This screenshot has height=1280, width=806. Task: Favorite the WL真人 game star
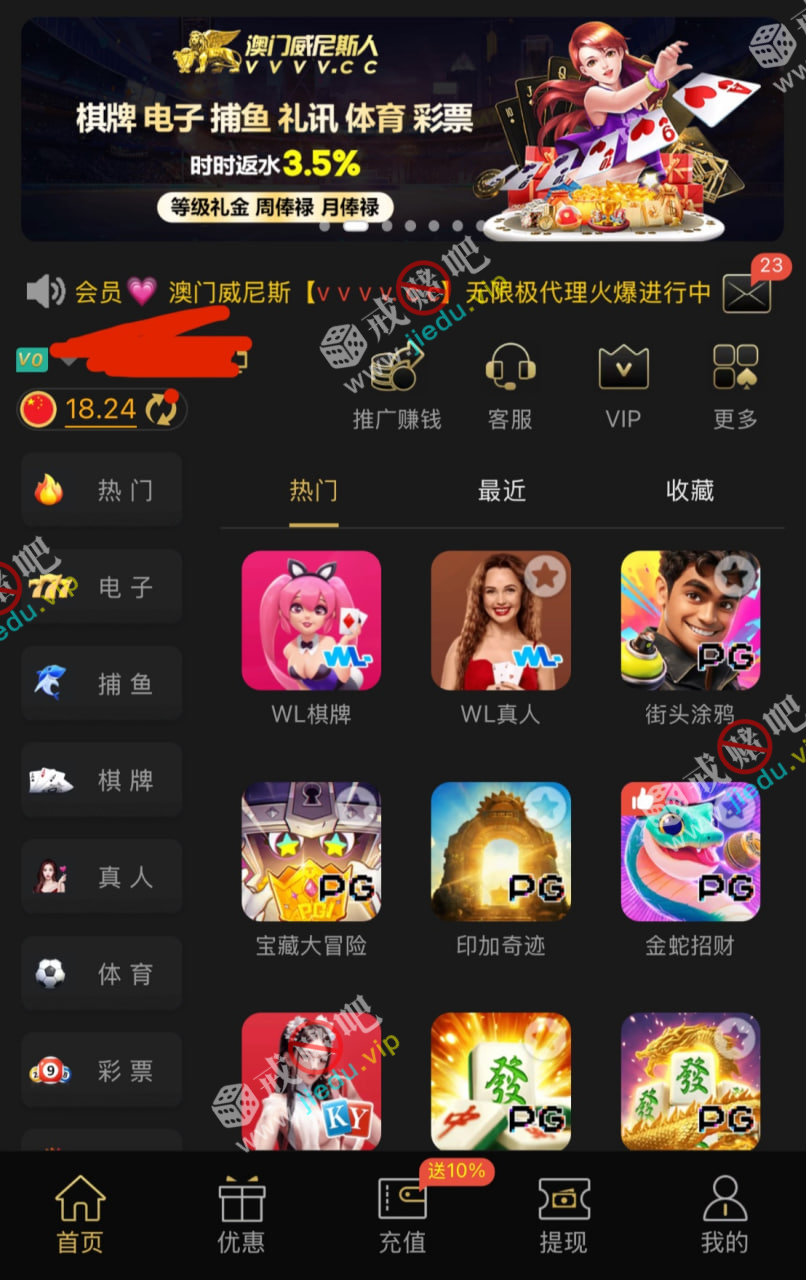coord(545,575)
